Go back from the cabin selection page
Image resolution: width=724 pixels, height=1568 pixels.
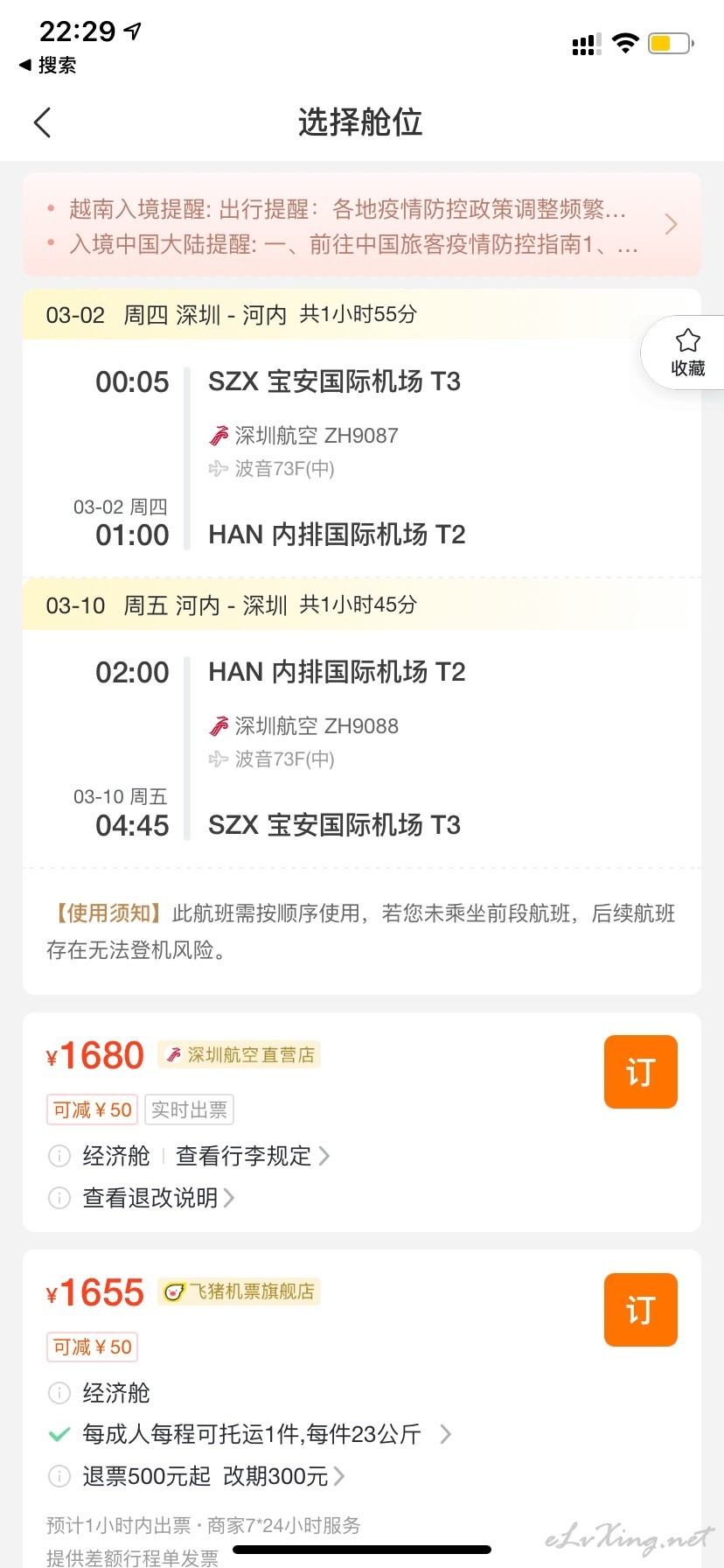(x=42, y=122)
